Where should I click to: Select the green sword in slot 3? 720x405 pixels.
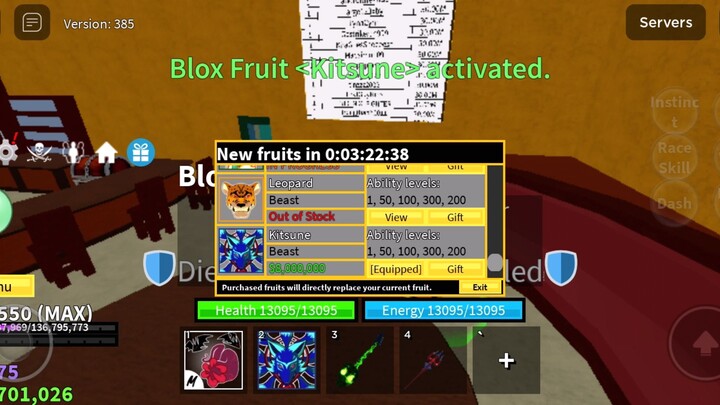click(359, 360)
